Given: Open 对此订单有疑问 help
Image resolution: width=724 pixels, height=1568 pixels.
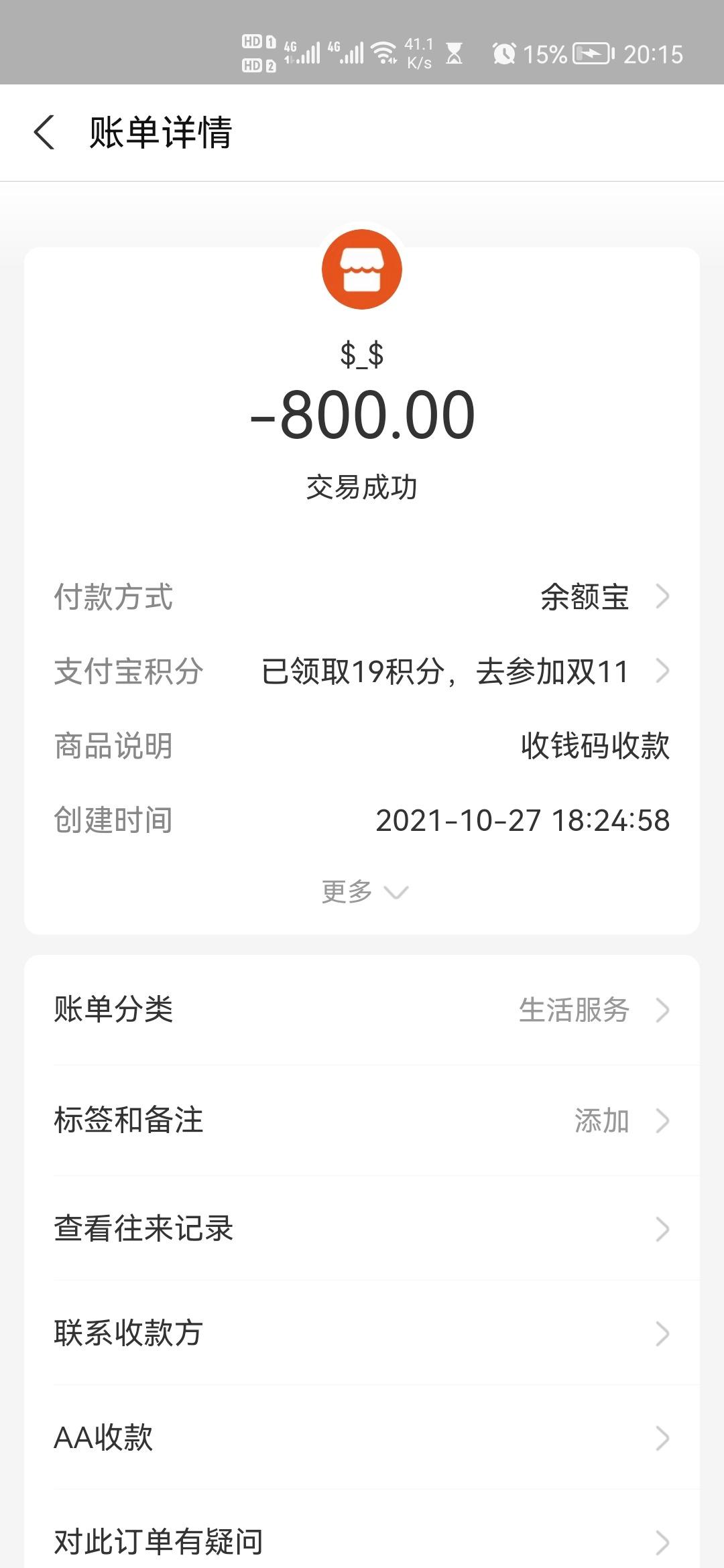Looking at the screenshot, I should [362, 1541].
